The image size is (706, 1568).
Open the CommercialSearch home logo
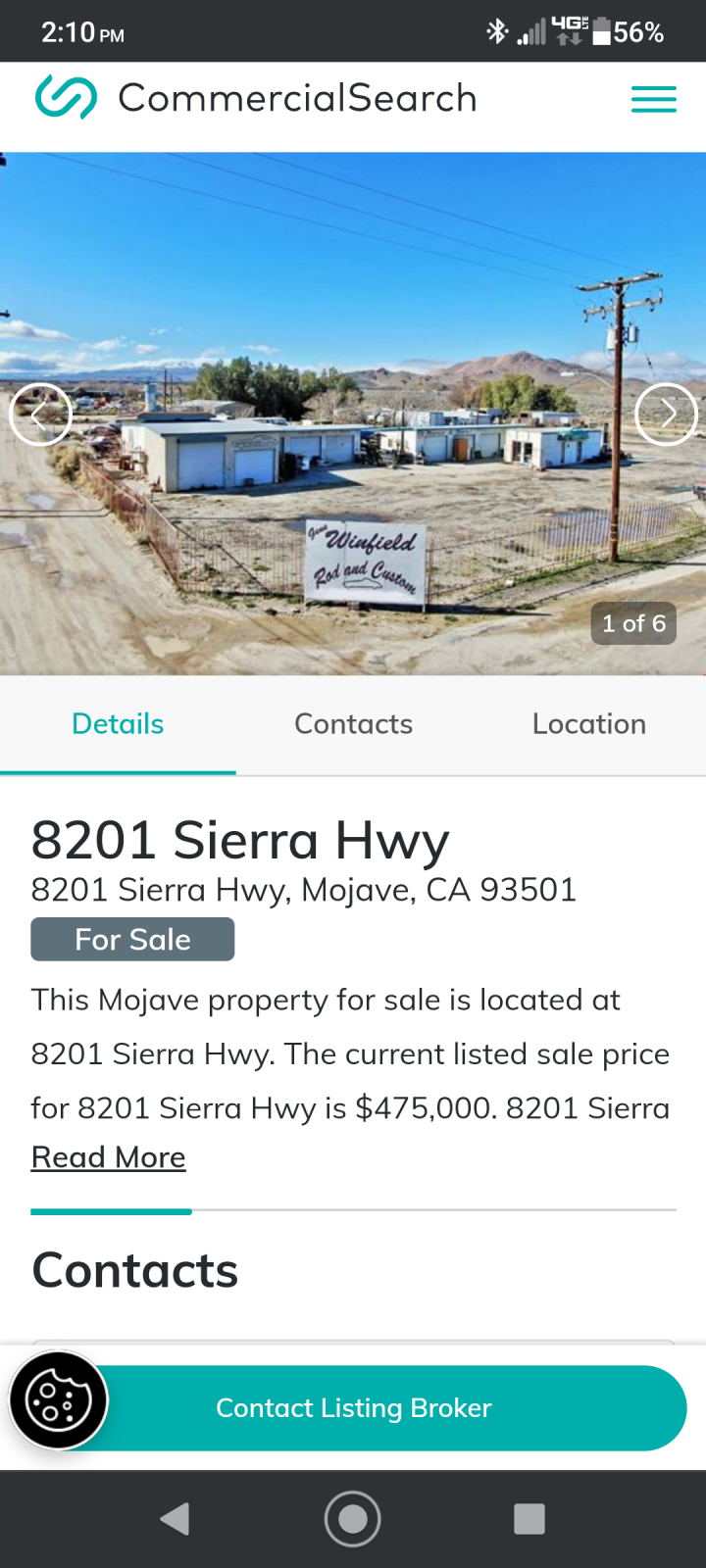[x=256, y=98]
